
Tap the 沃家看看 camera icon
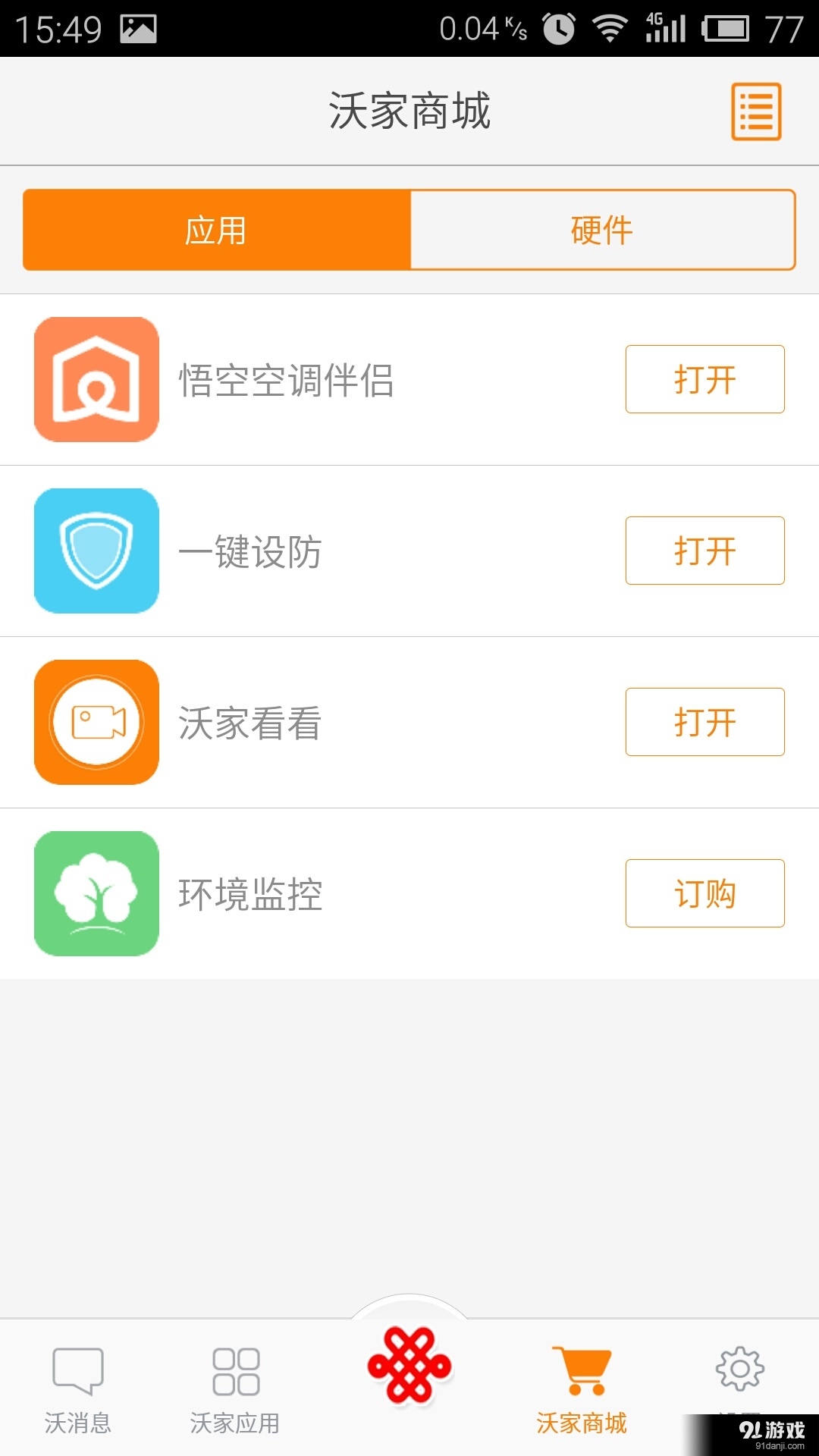pos(96,723)
